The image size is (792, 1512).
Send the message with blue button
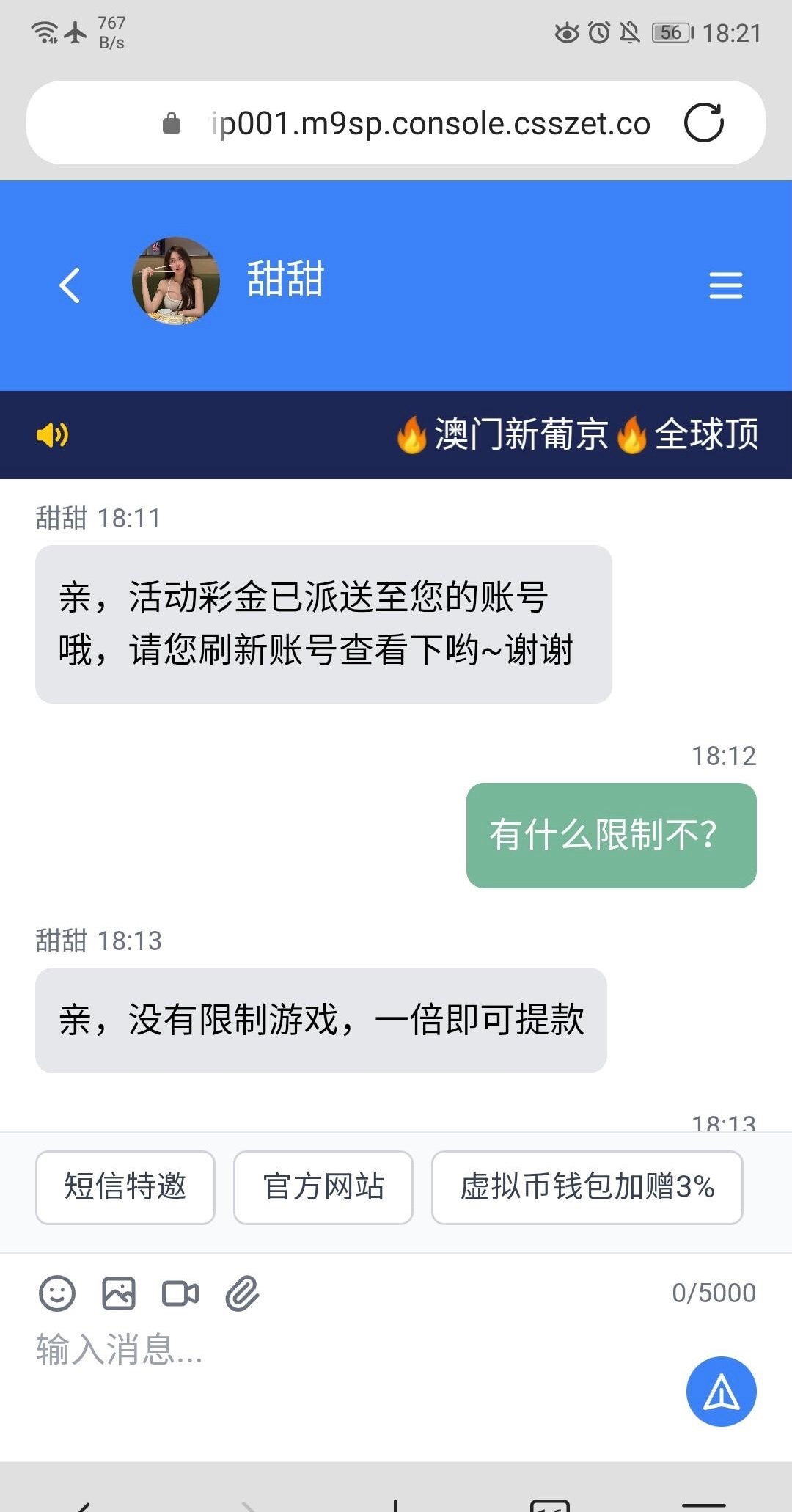pyautogui.click(x=721, y=1391)
